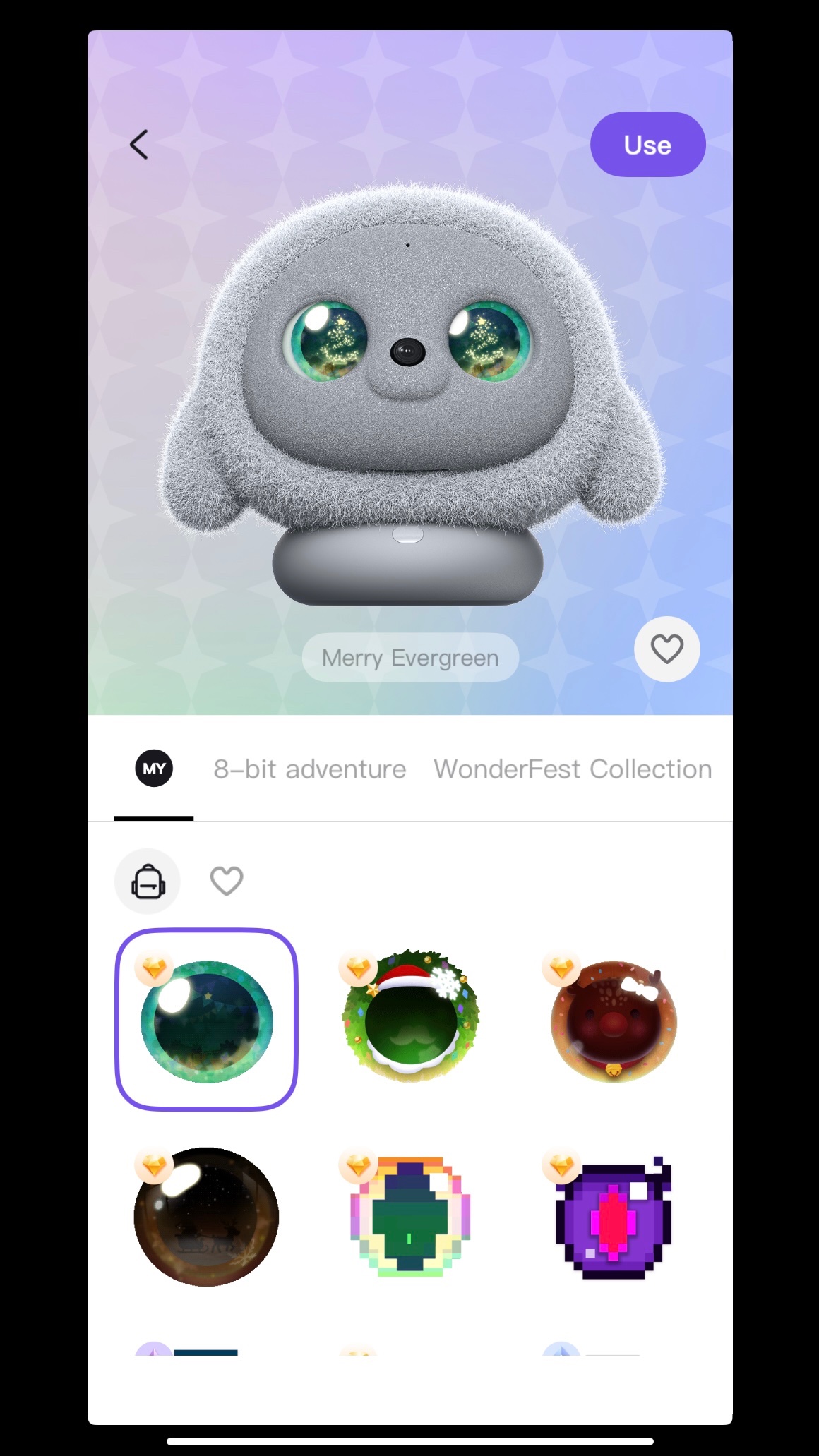819x1456 pixels.
Task: Switch to WonderFest Collection tab
Action: 573,769
